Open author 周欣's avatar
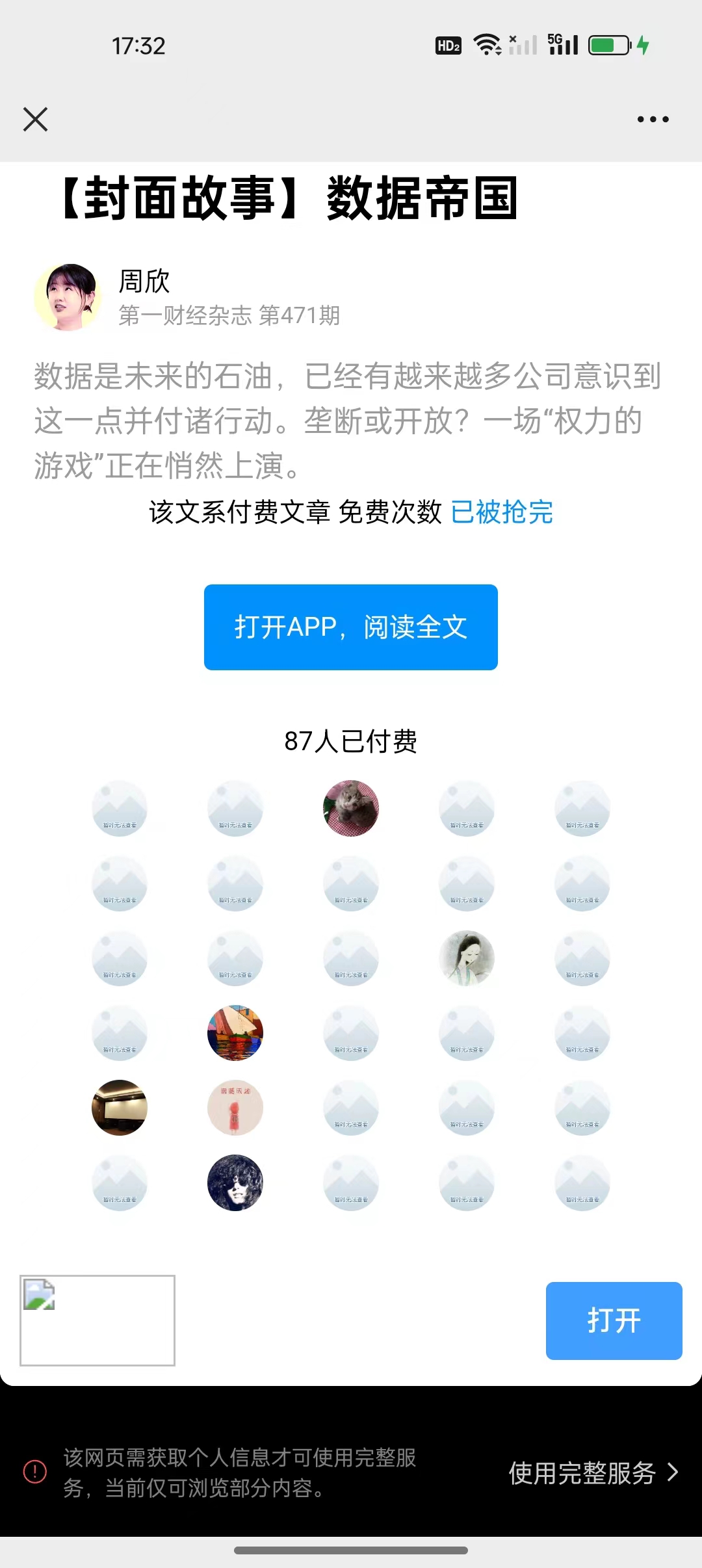The width and height of the screenshot is (702, 1568). click(x=68, y=297)
